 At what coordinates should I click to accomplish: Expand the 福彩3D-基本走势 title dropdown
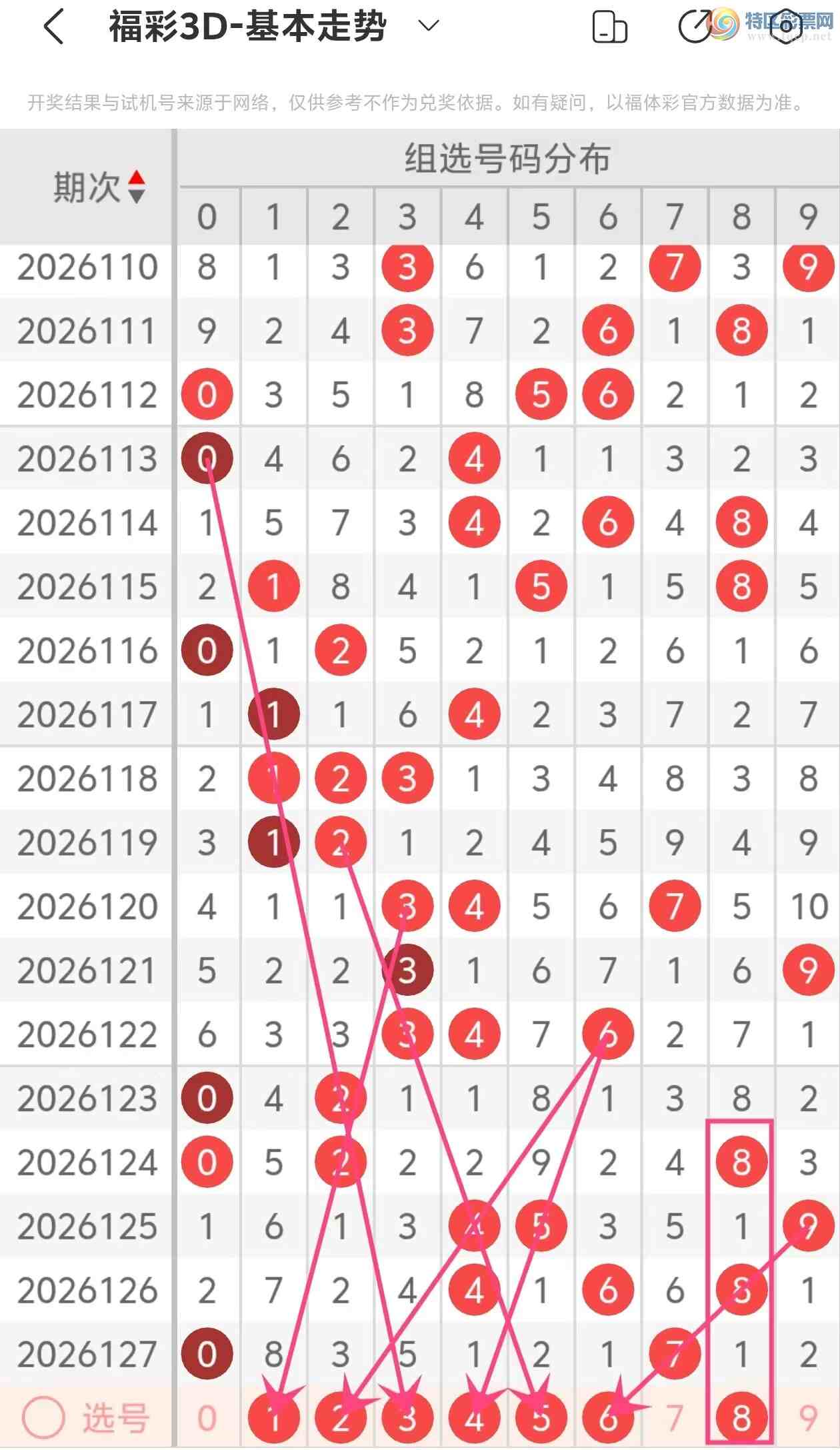[x=428, y=26]
